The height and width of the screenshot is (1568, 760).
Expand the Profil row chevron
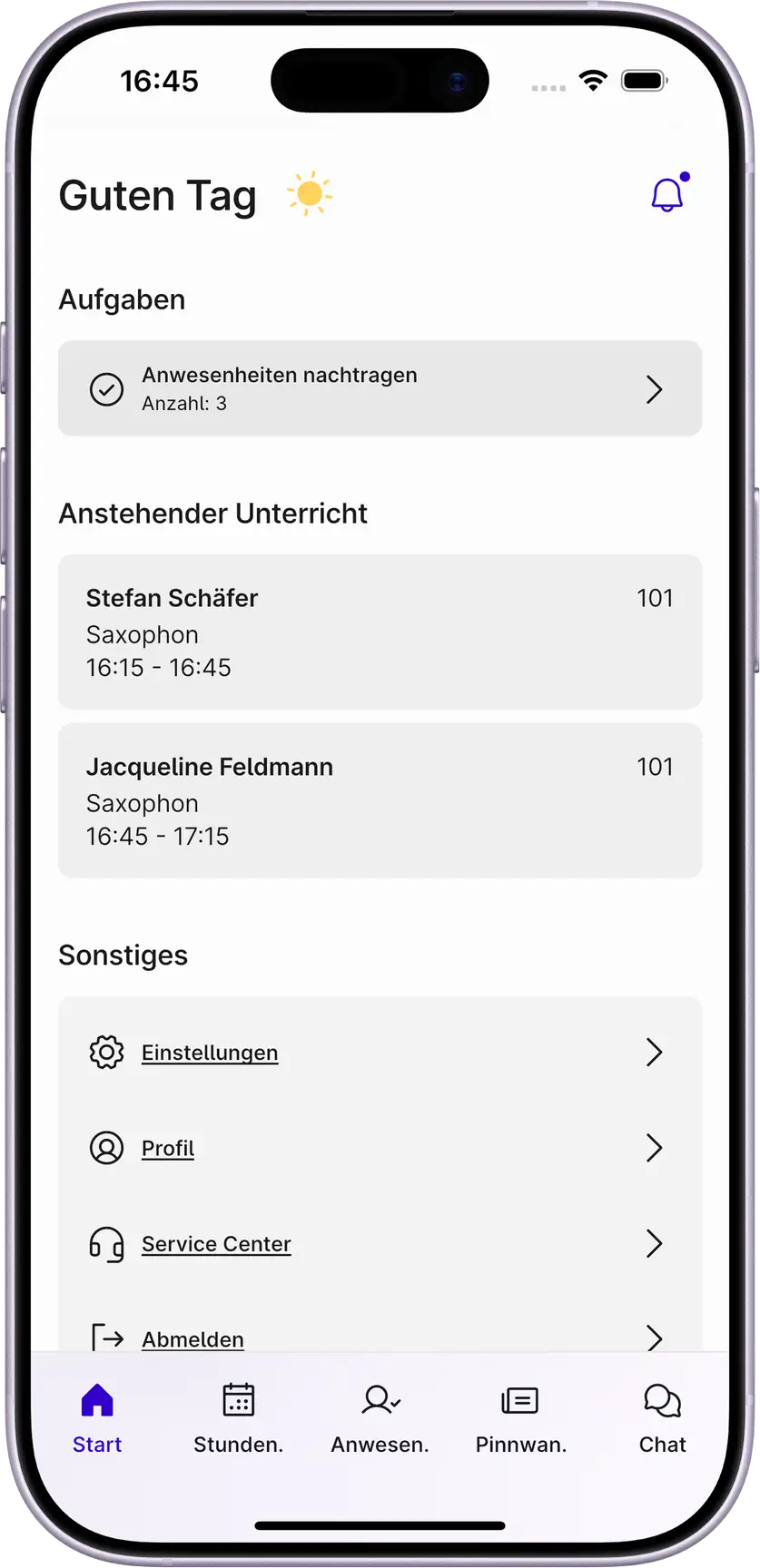point(655,1148)
